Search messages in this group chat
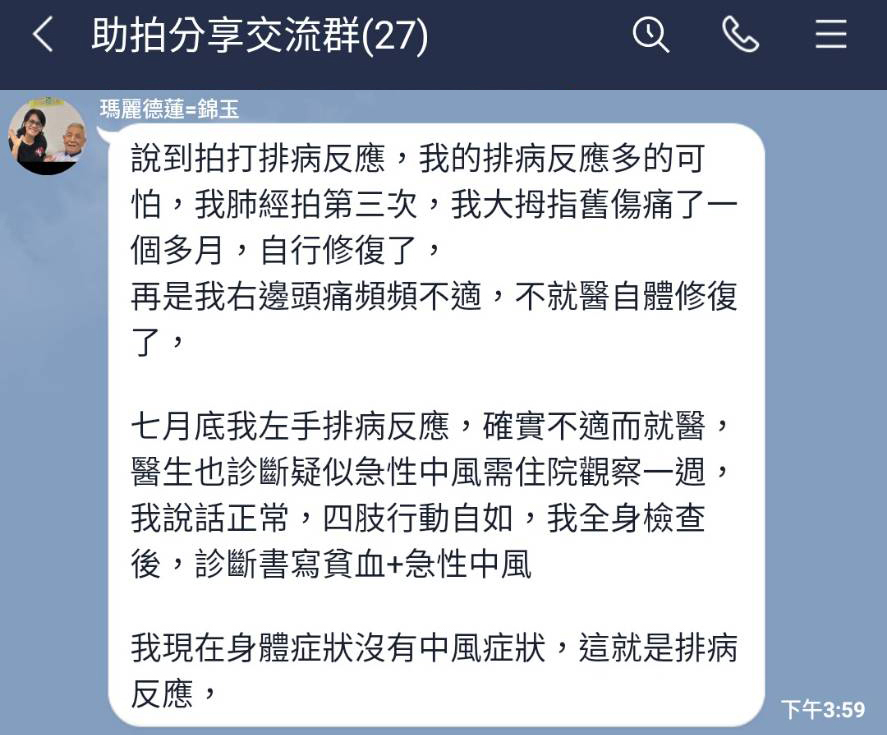Screen dimensions: 887x735 coord(651,36)
